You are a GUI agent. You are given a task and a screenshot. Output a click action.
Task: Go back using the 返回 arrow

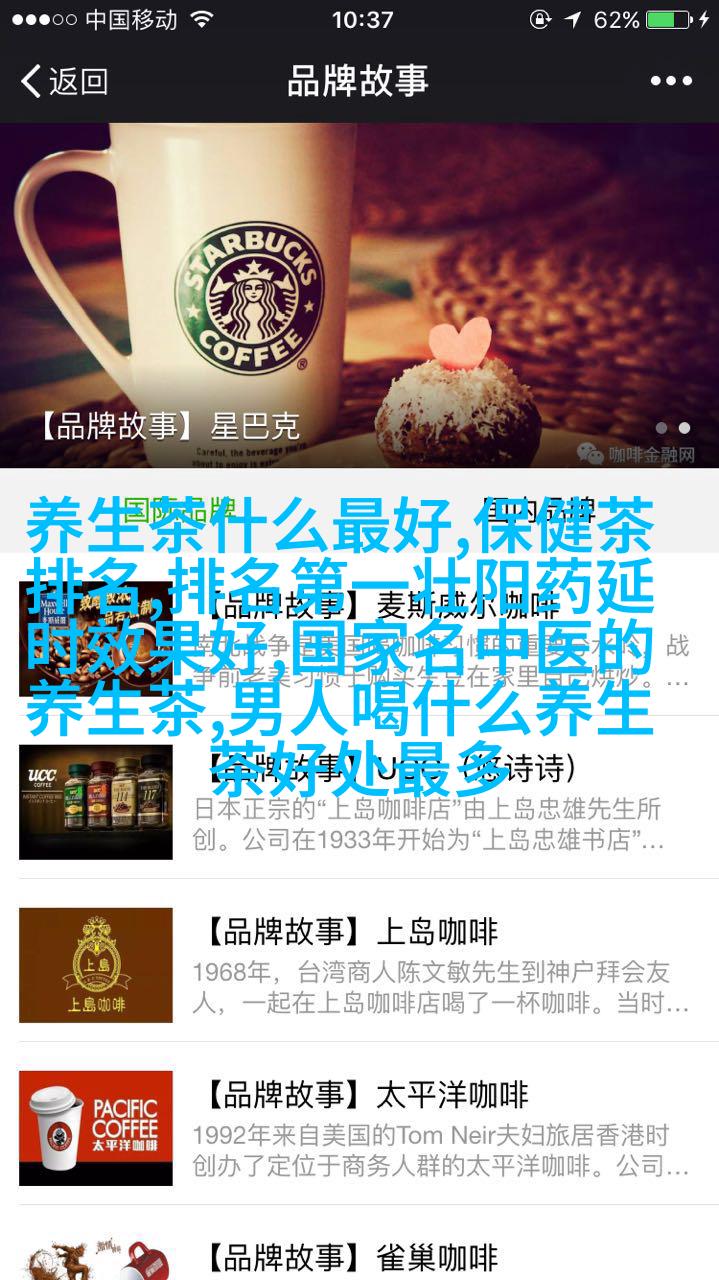(x=64, y=81)
